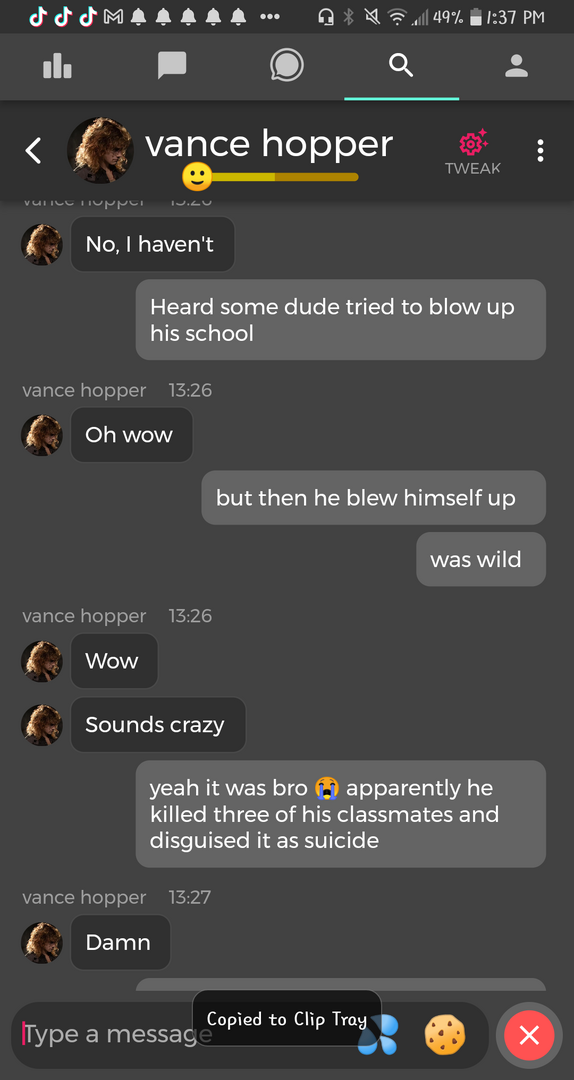This screenshot has width=574, height=1080.
Task: Tap the red X close button
Action: pos(529,1035)
